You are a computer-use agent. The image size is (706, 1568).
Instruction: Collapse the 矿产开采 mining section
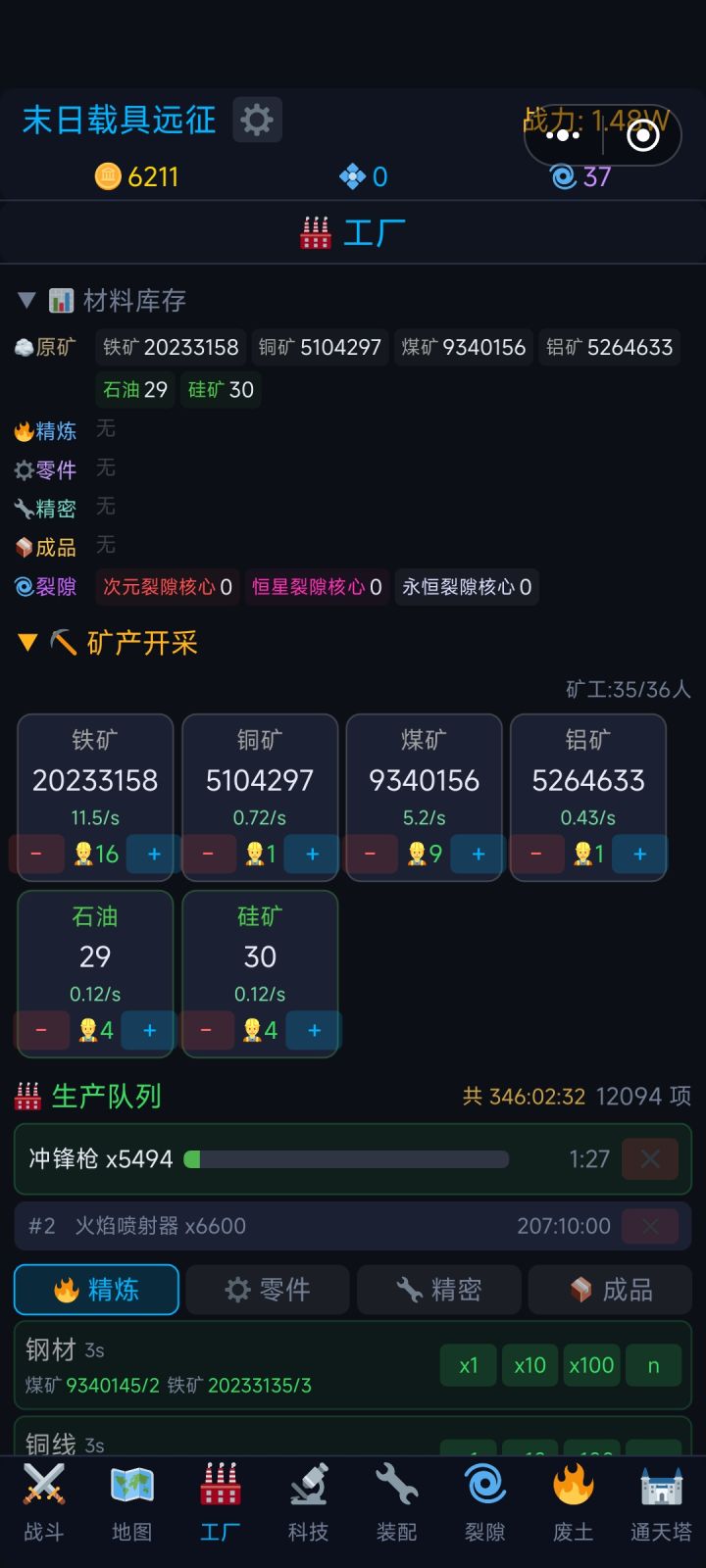coord(27,642)
